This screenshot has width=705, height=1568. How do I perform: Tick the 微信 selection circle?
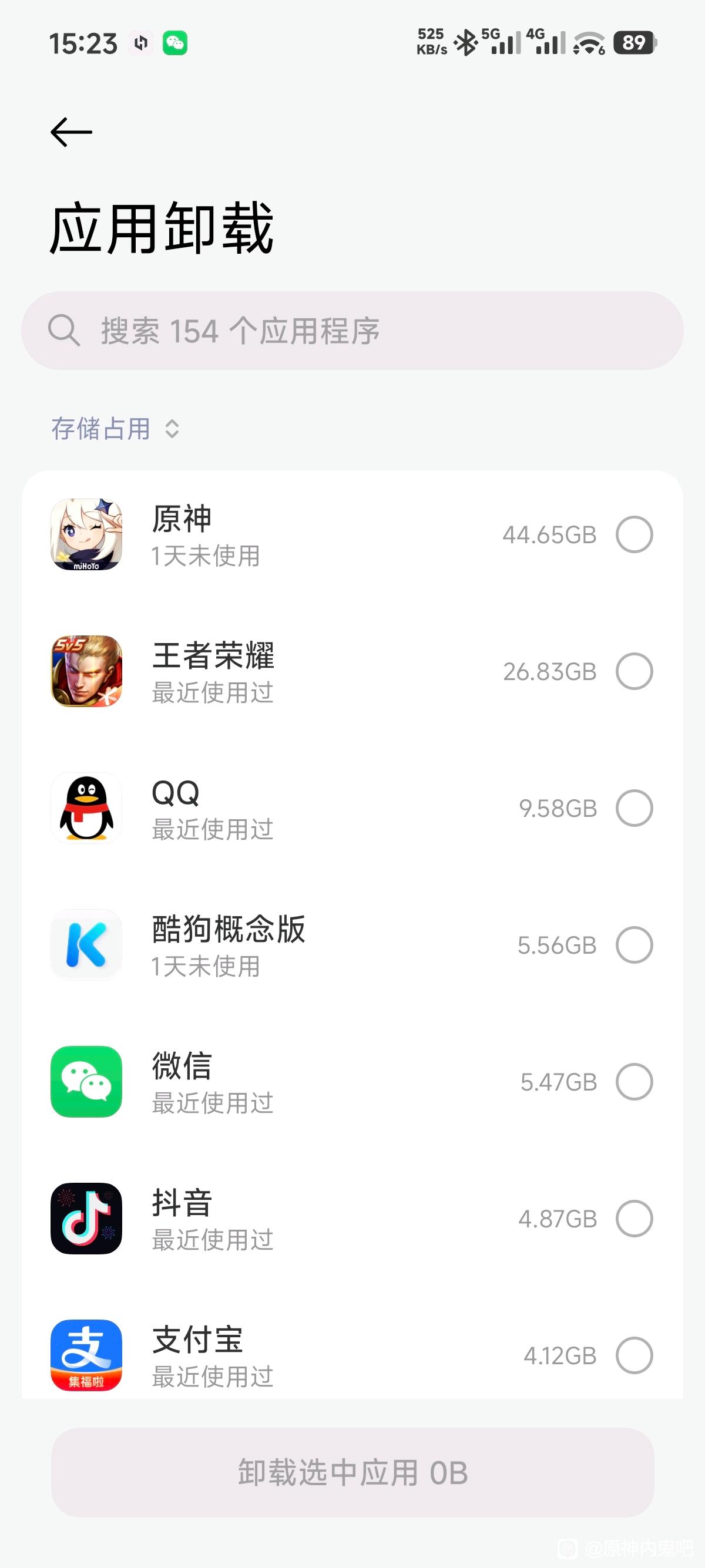634,1082
